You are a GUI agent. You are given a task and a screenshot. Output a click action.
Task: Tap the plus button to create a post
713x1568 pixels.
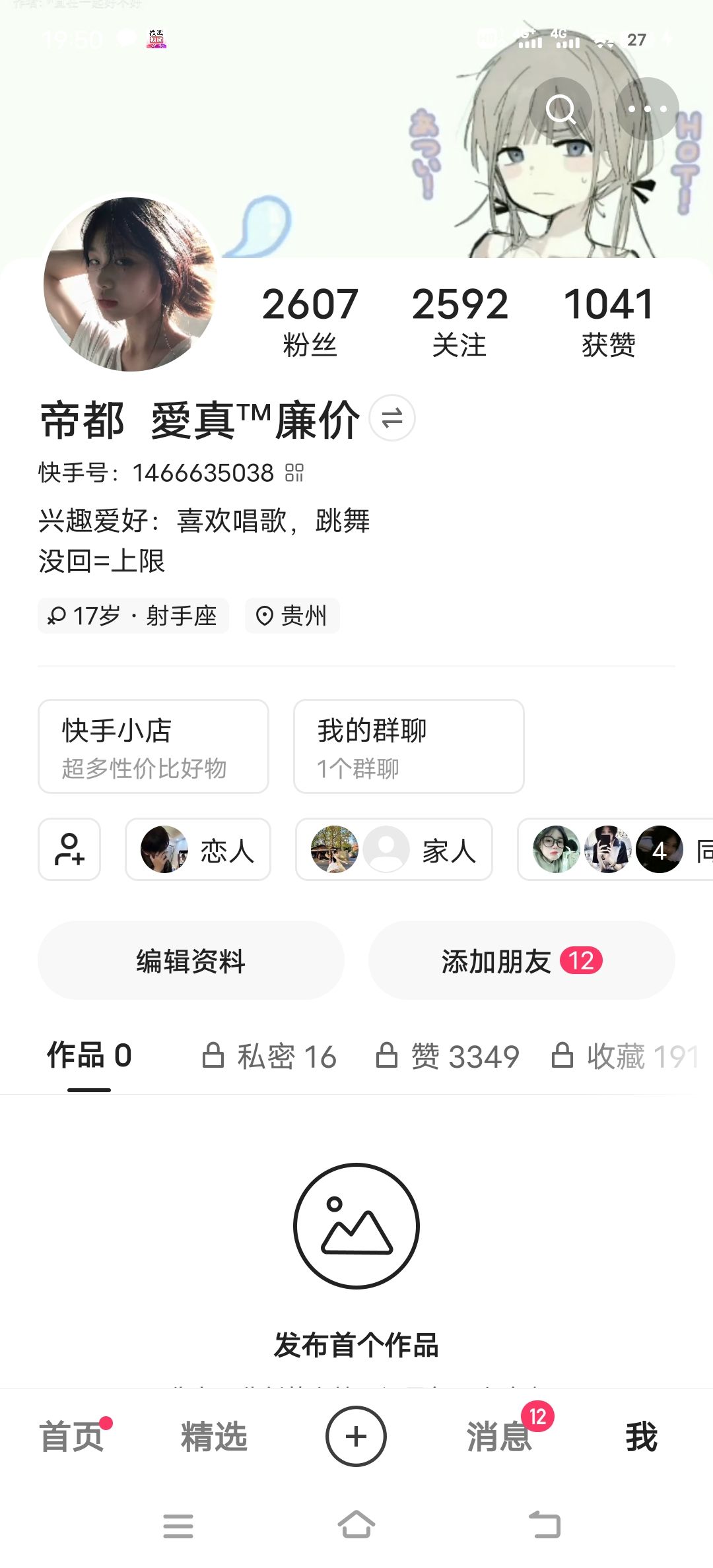click(356, 1437)
